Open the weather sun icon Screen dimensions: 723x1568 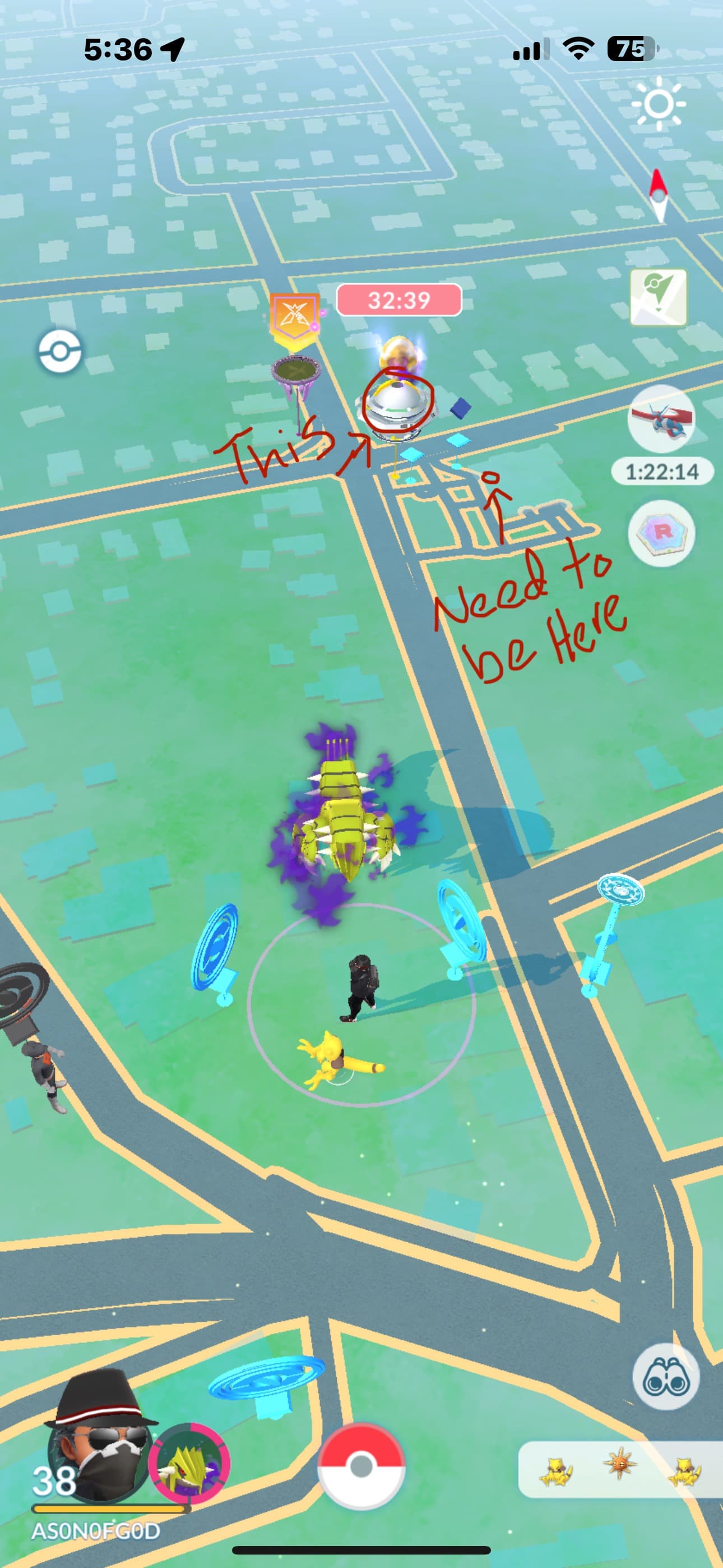(x=659, y=104)
